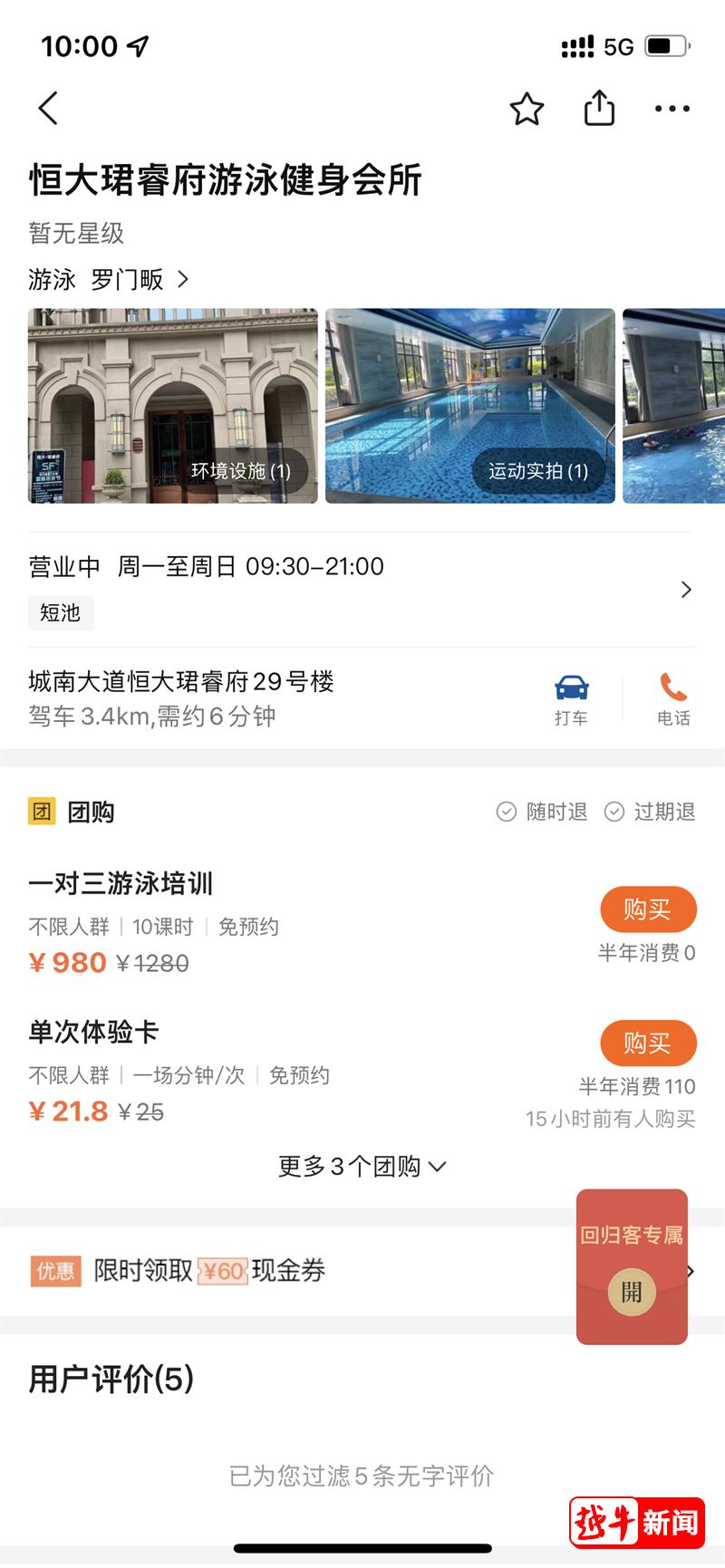The image size is (725, 1568).
Task: Open the more options (…) icon
Action: coord(672,109)
